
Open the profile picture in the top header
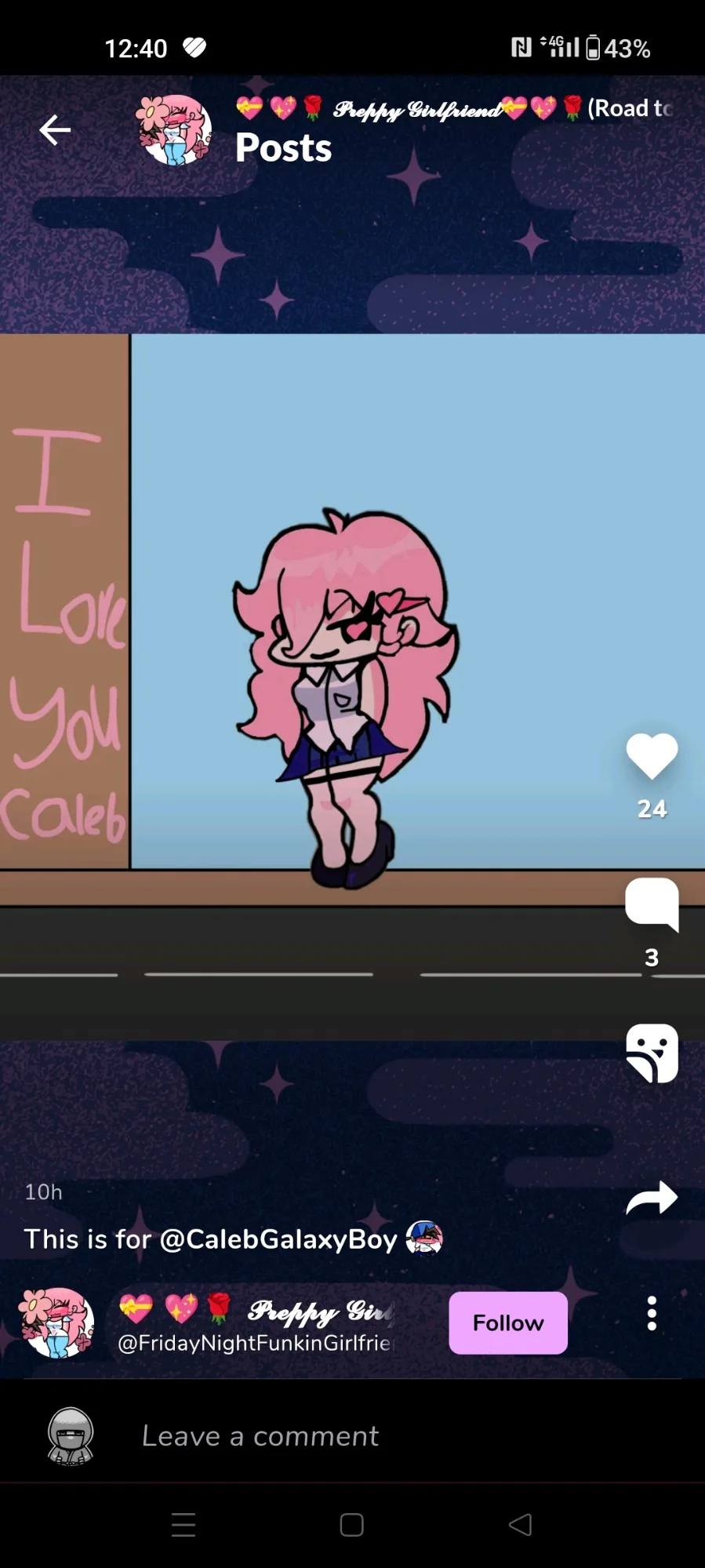pyautogui.click(x=174, y=130)
